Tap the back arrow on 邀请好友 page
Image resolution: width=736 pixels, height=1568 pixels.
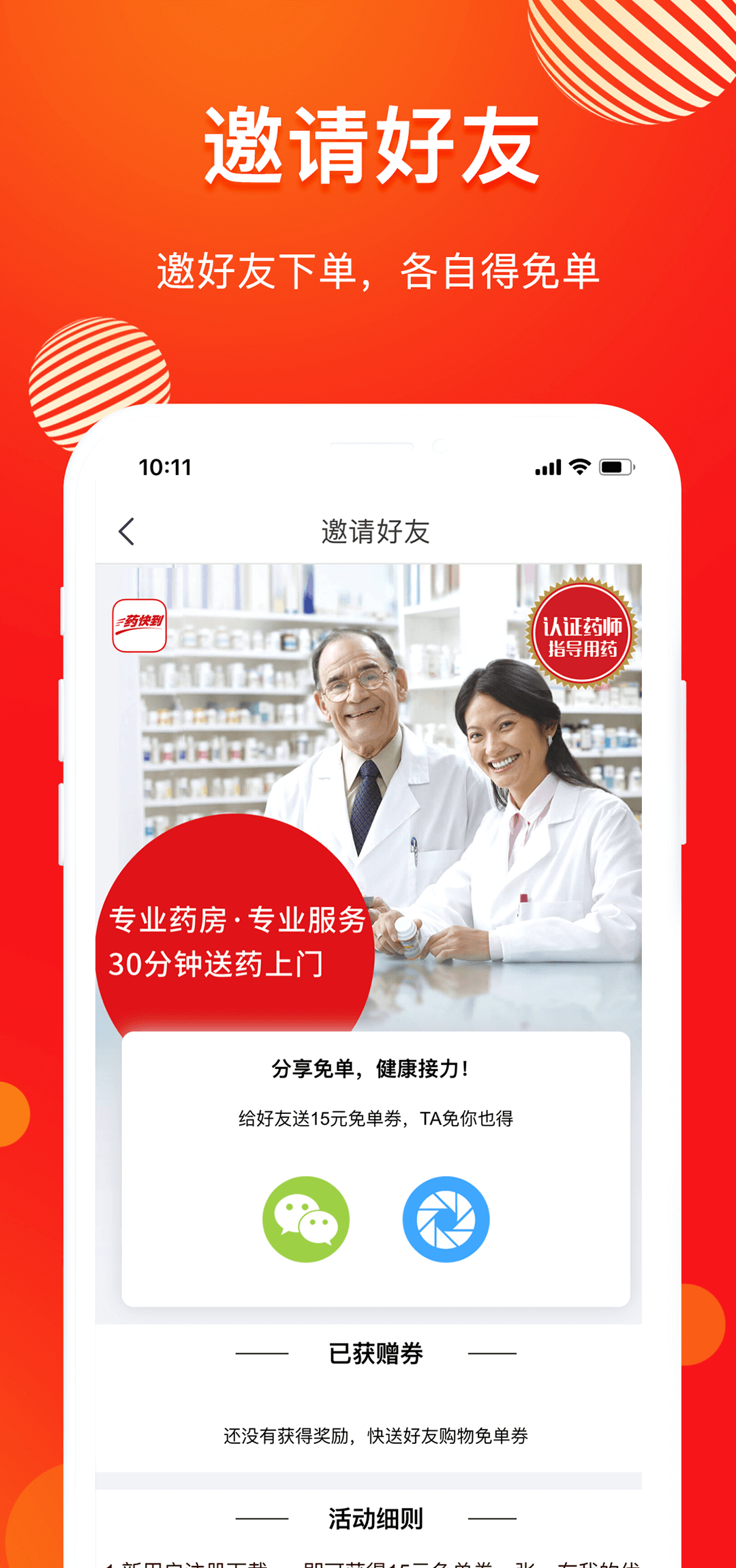point(126,530)
